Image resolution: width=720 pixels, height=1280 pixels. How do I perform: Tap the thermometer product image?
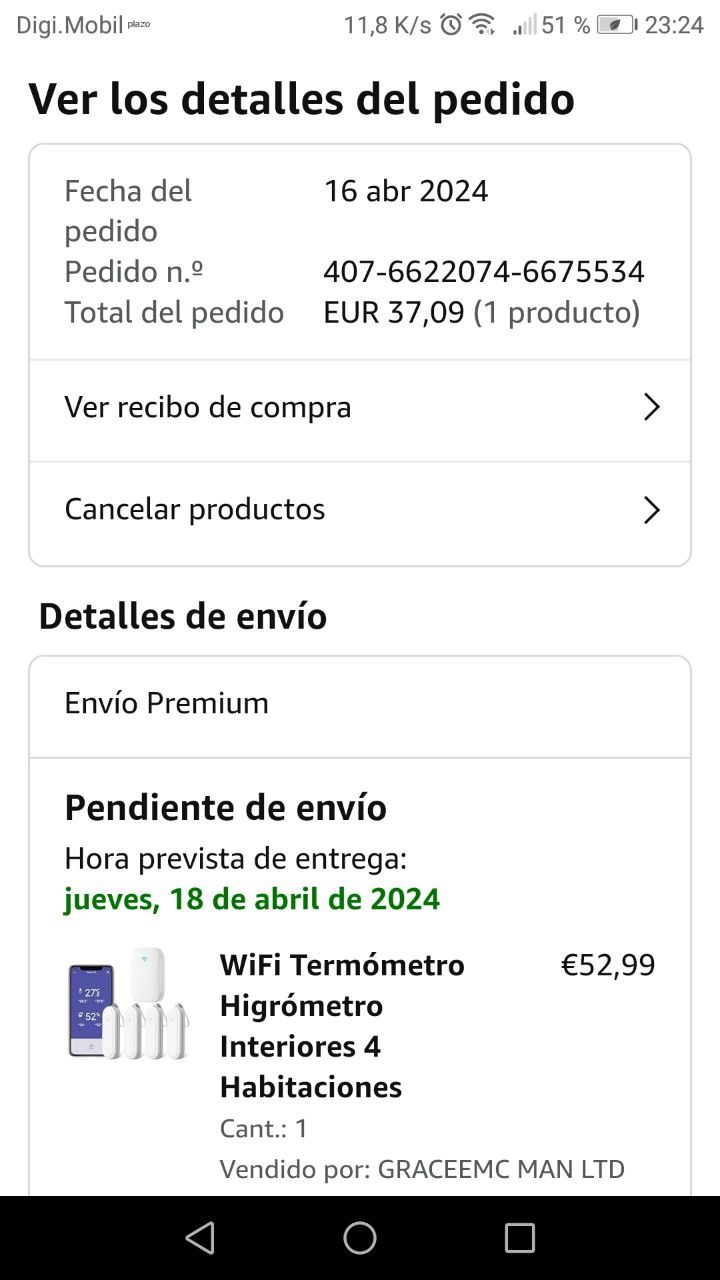coord(127,1004)
